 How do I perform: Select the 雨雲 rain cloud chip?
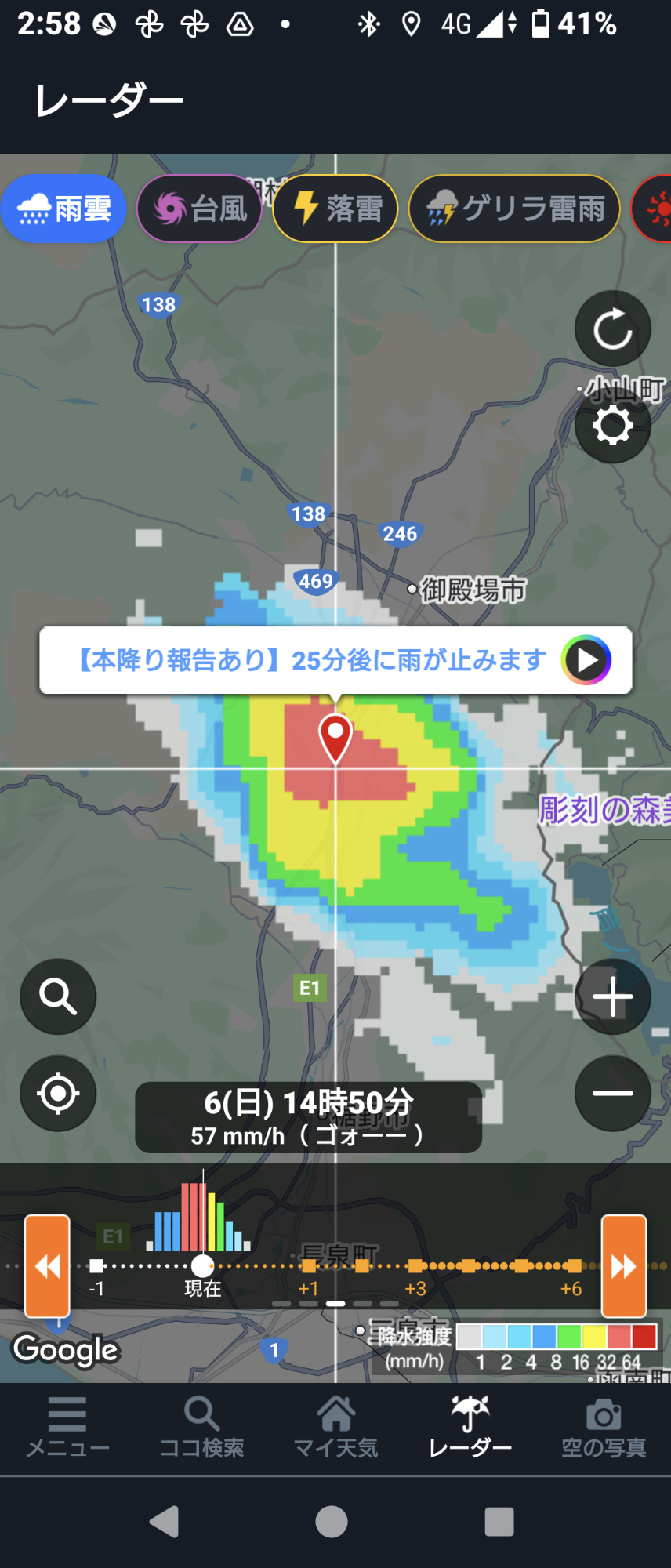pyautogui.click(x=63, y=209)
